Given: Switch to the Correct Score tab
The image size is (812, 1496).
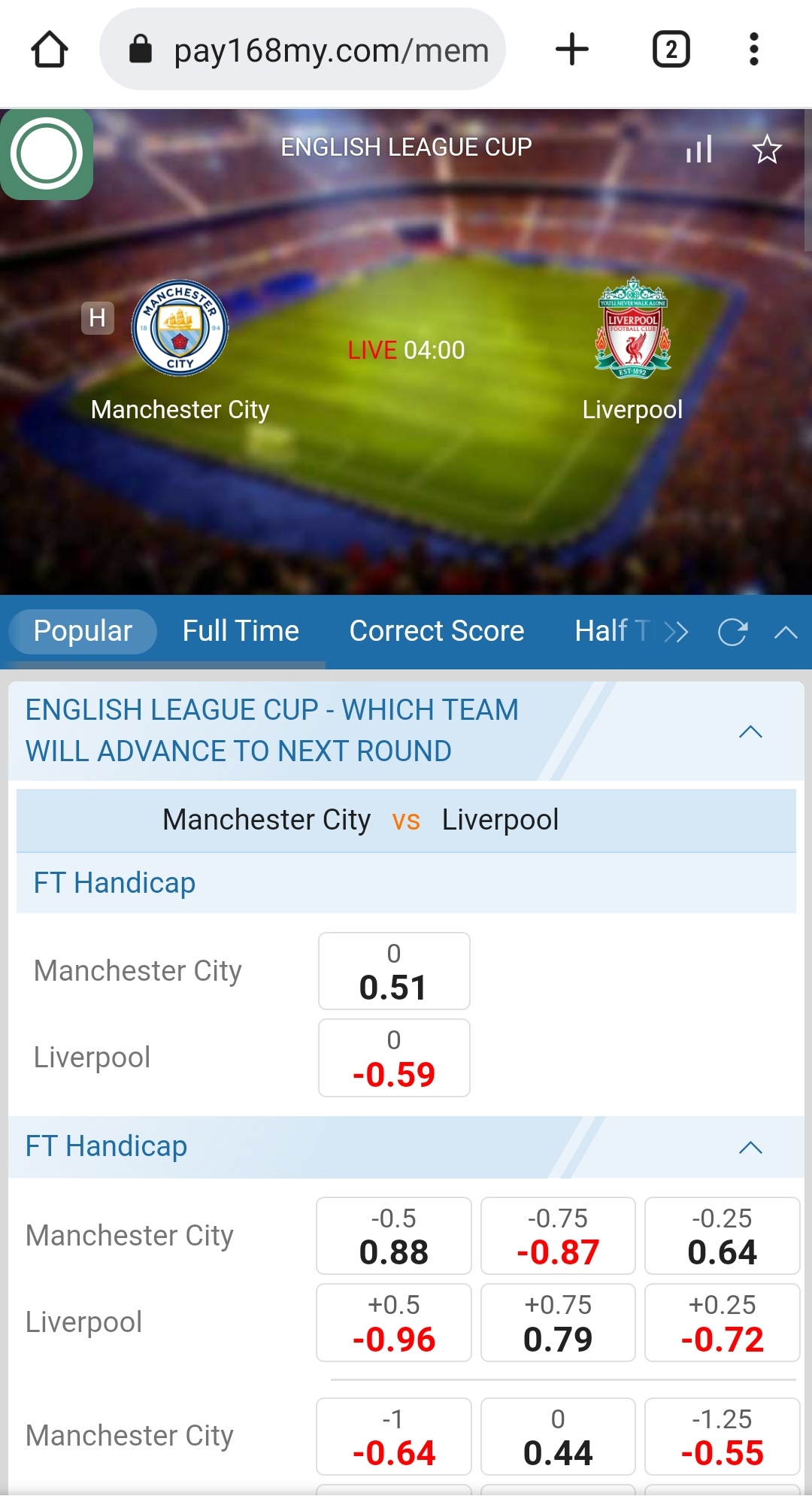Looking at the screenshot, I should coord(436,631).
